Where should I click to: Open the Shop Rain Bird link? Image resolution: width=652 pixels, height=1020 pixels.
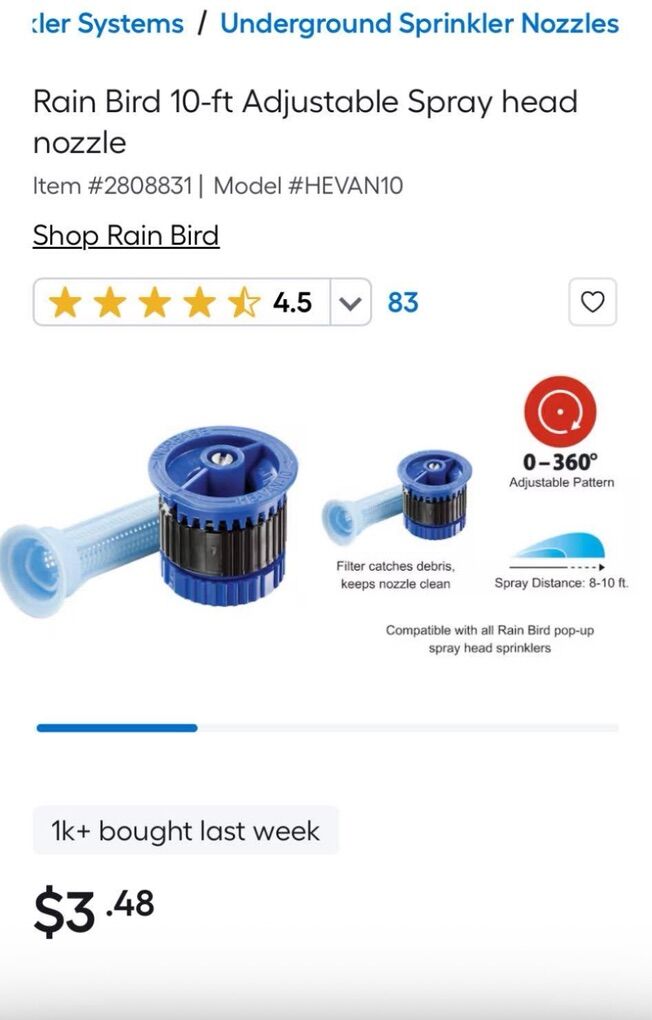click(126, 236)
